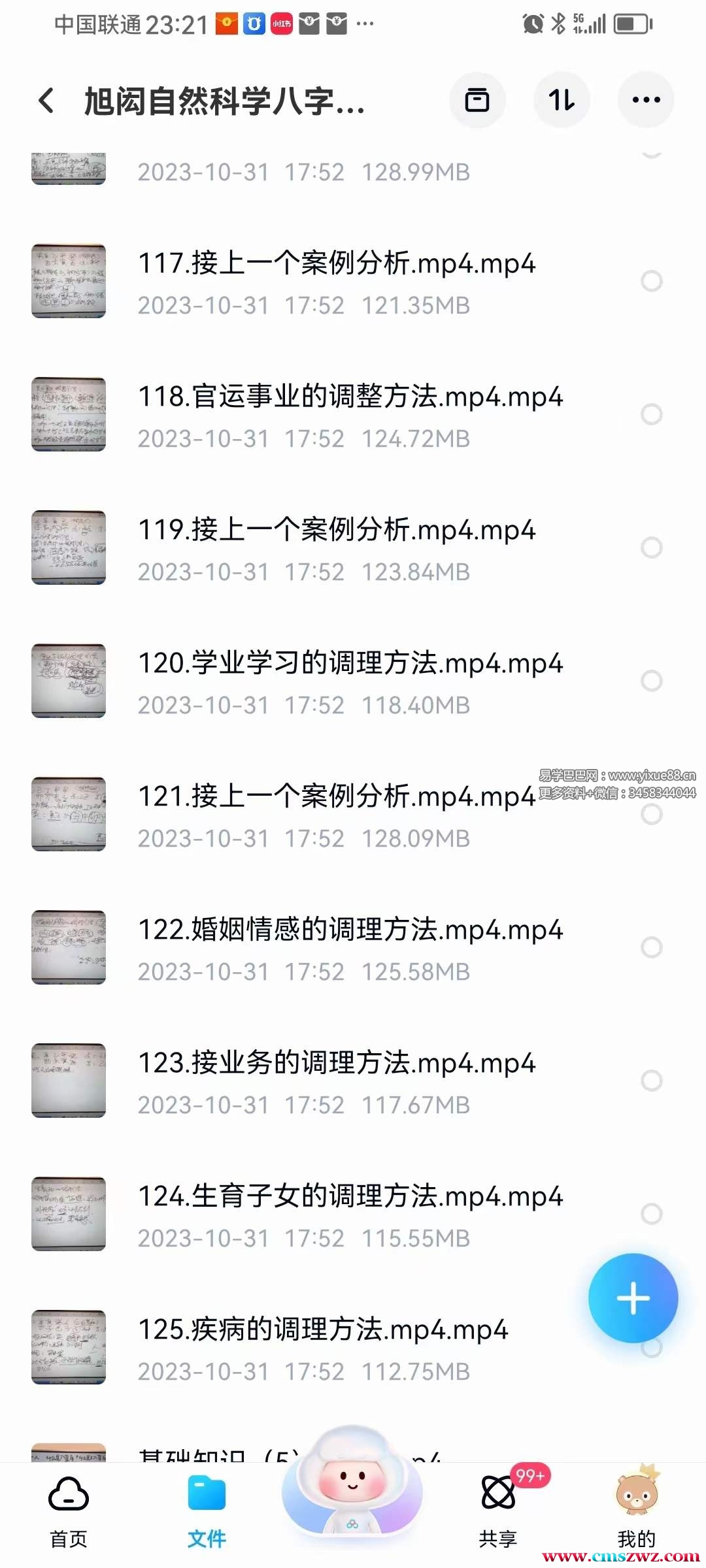This screenshot has height=1568, width=706.
Task: Select file 123.接业务的调理方法 via its circle
Action: pos(651,1081)
